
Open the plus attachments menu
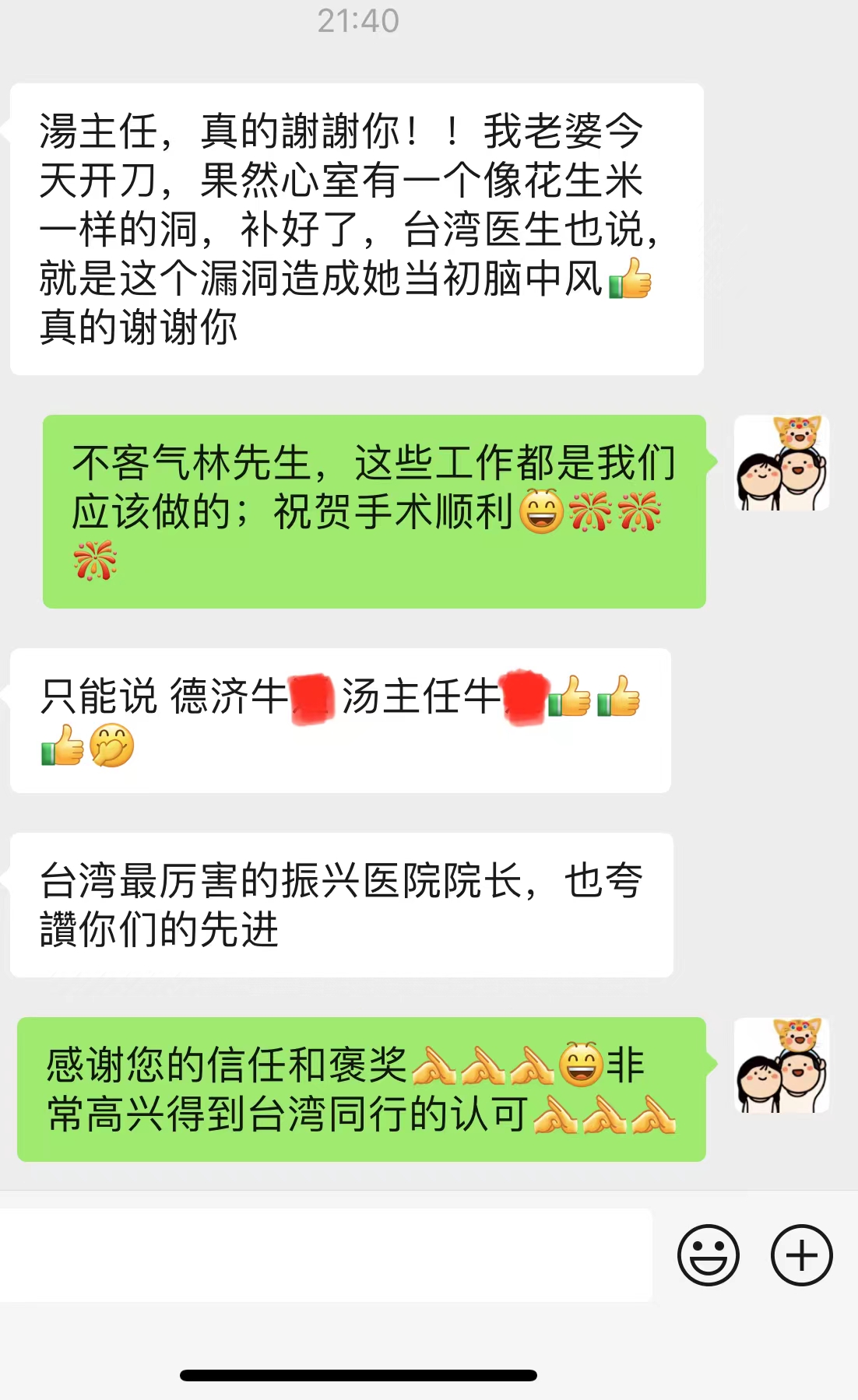[801, 1254]
